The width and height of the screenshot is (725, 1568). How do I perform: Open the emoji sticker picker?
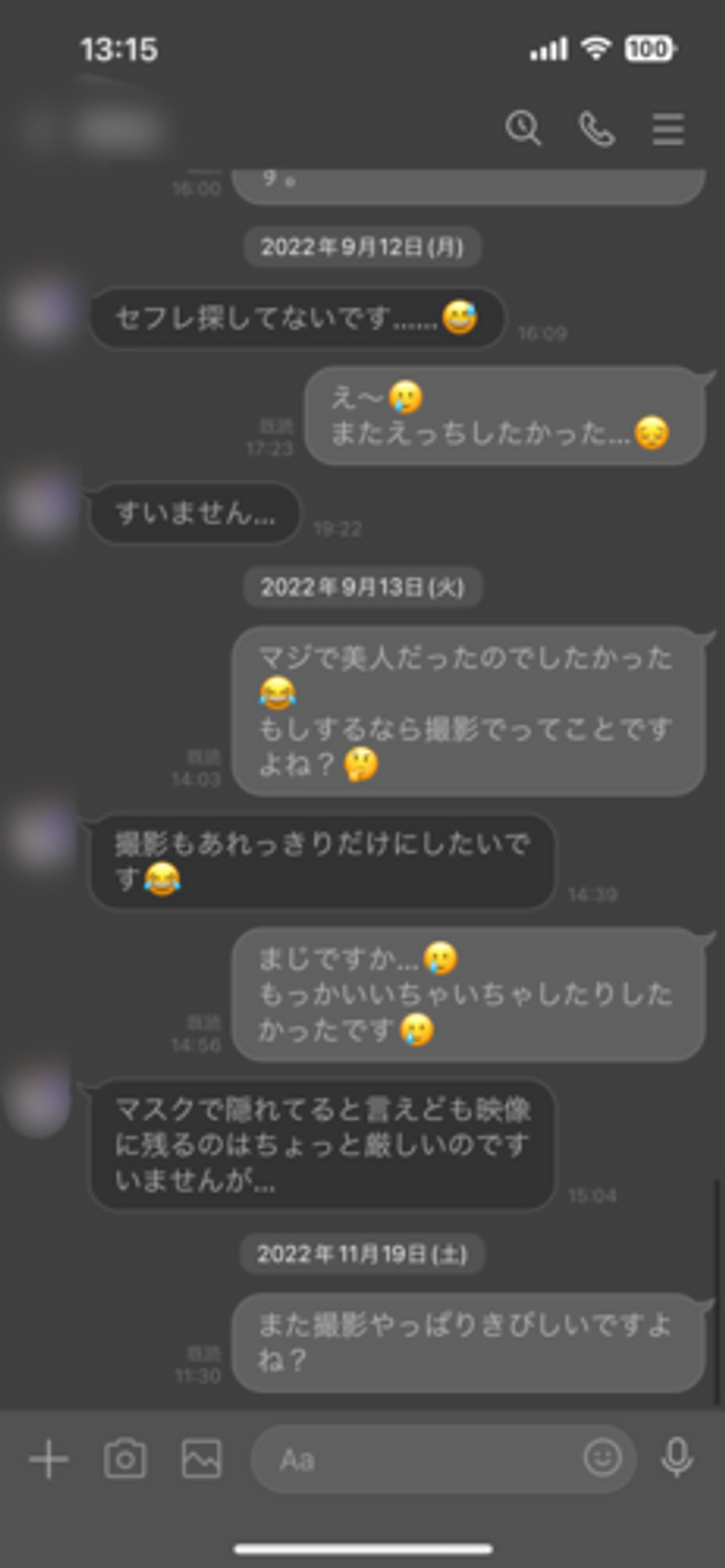[x=602, y=1457]
